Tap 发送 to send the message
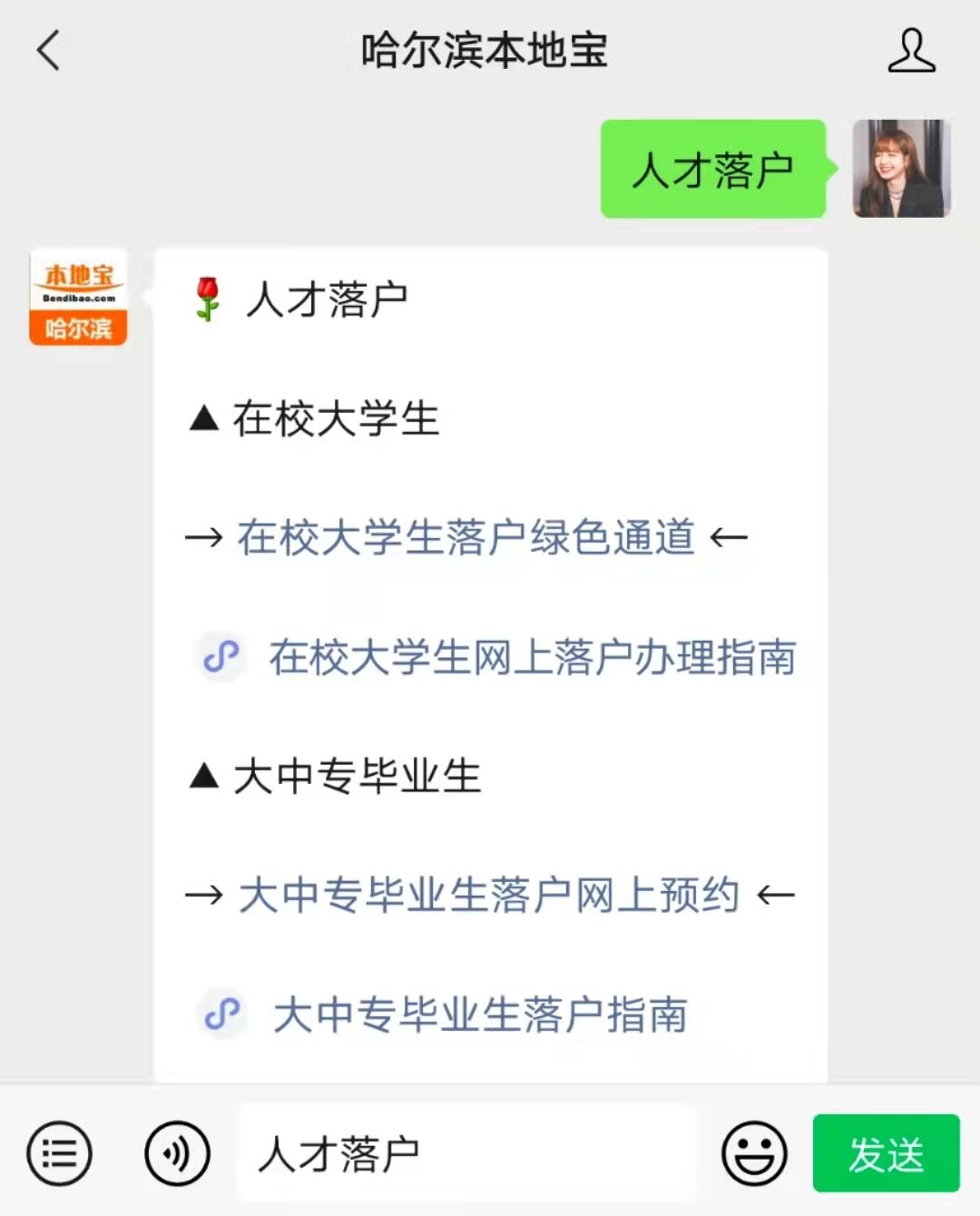This screenshot has width=980, height=1216. point(886,1153)
